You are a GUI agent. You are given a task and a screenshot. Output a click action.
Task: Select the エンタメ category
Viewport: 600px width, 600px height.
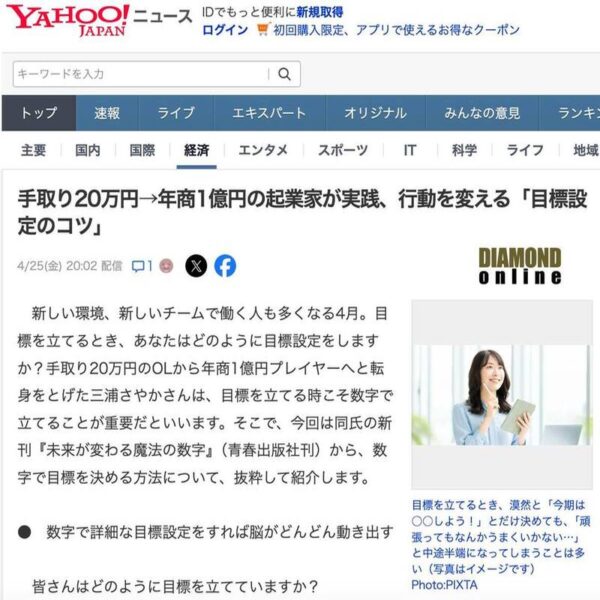point(263,150)
